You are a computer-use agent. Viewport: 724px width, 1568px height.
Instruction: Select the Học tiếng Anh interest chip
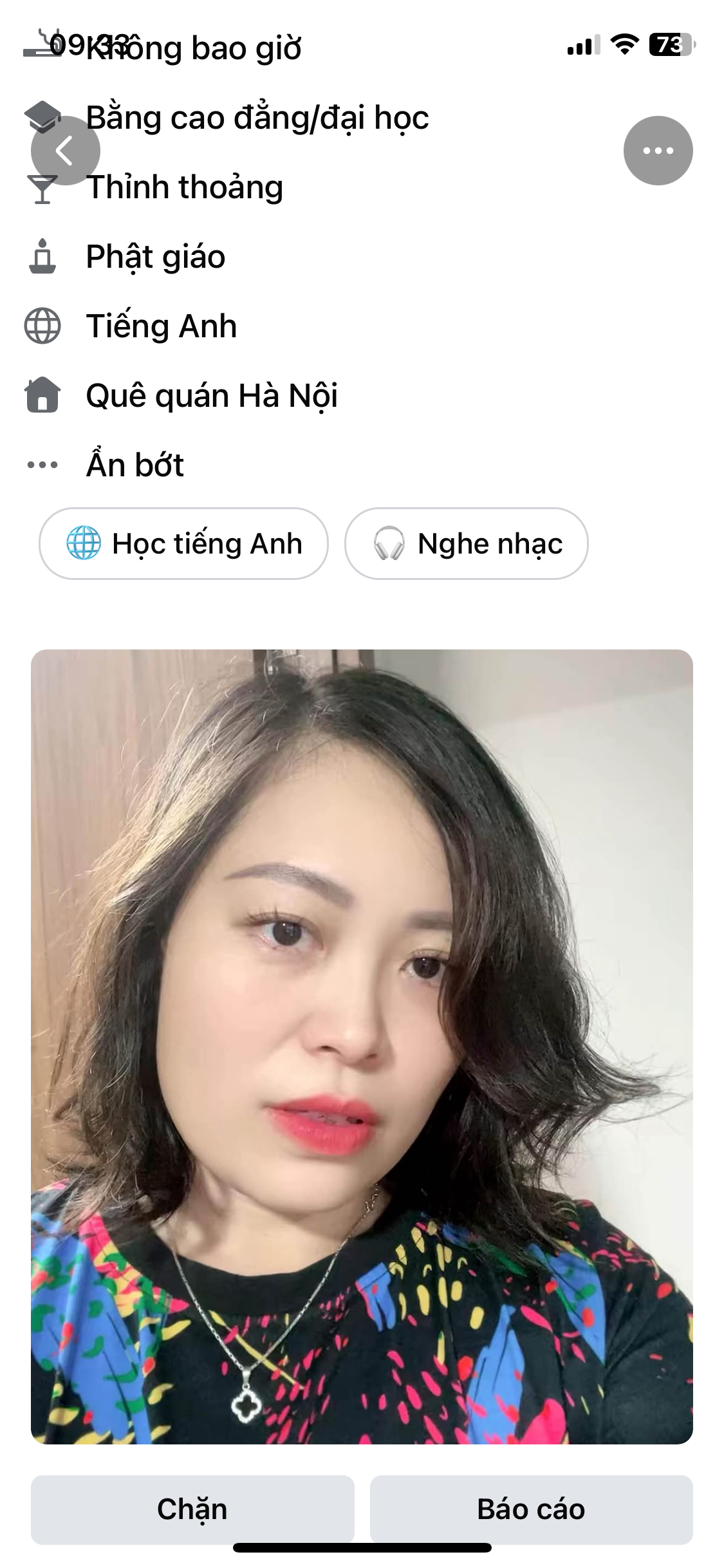pos(183,543)
